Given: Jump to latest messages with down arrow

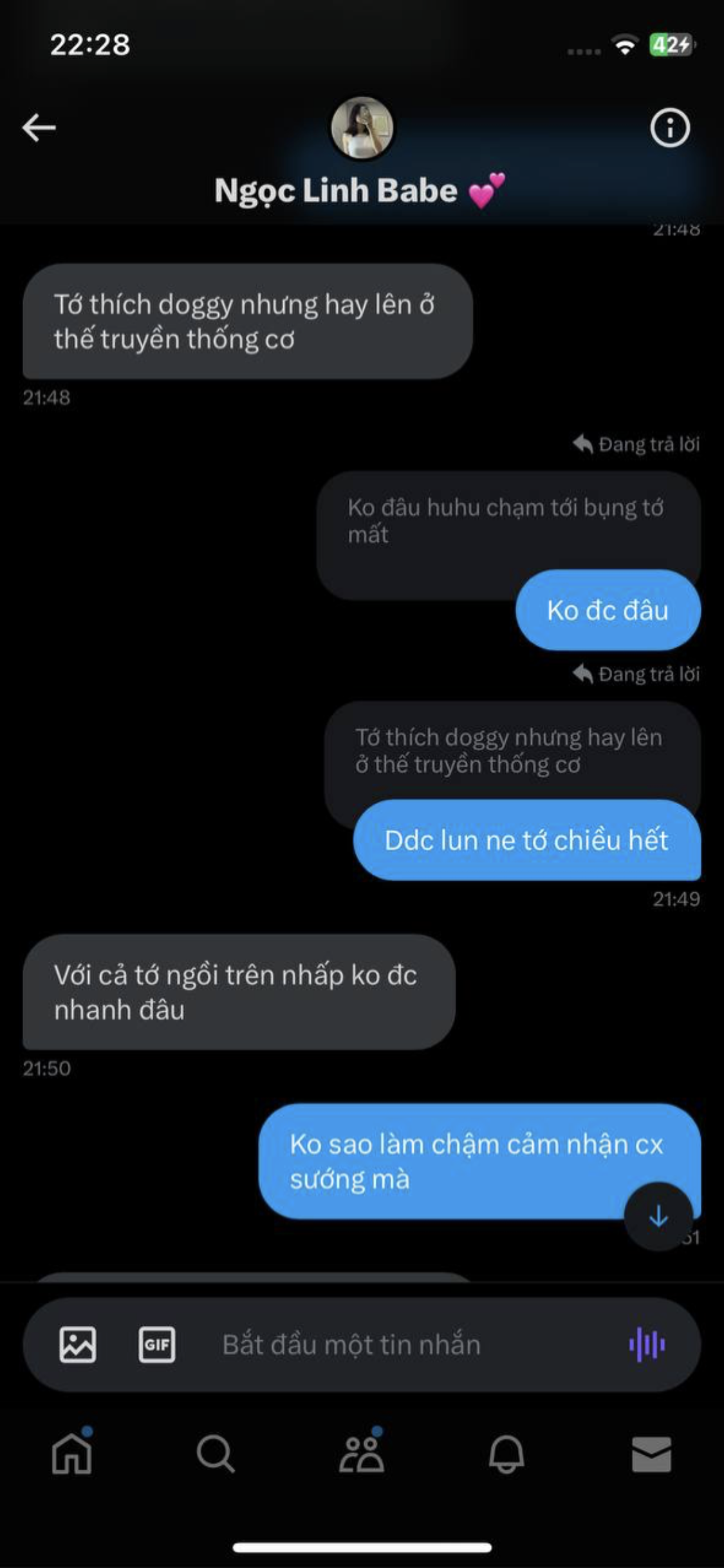Looking at the screenshot, I should [658, 1217].
